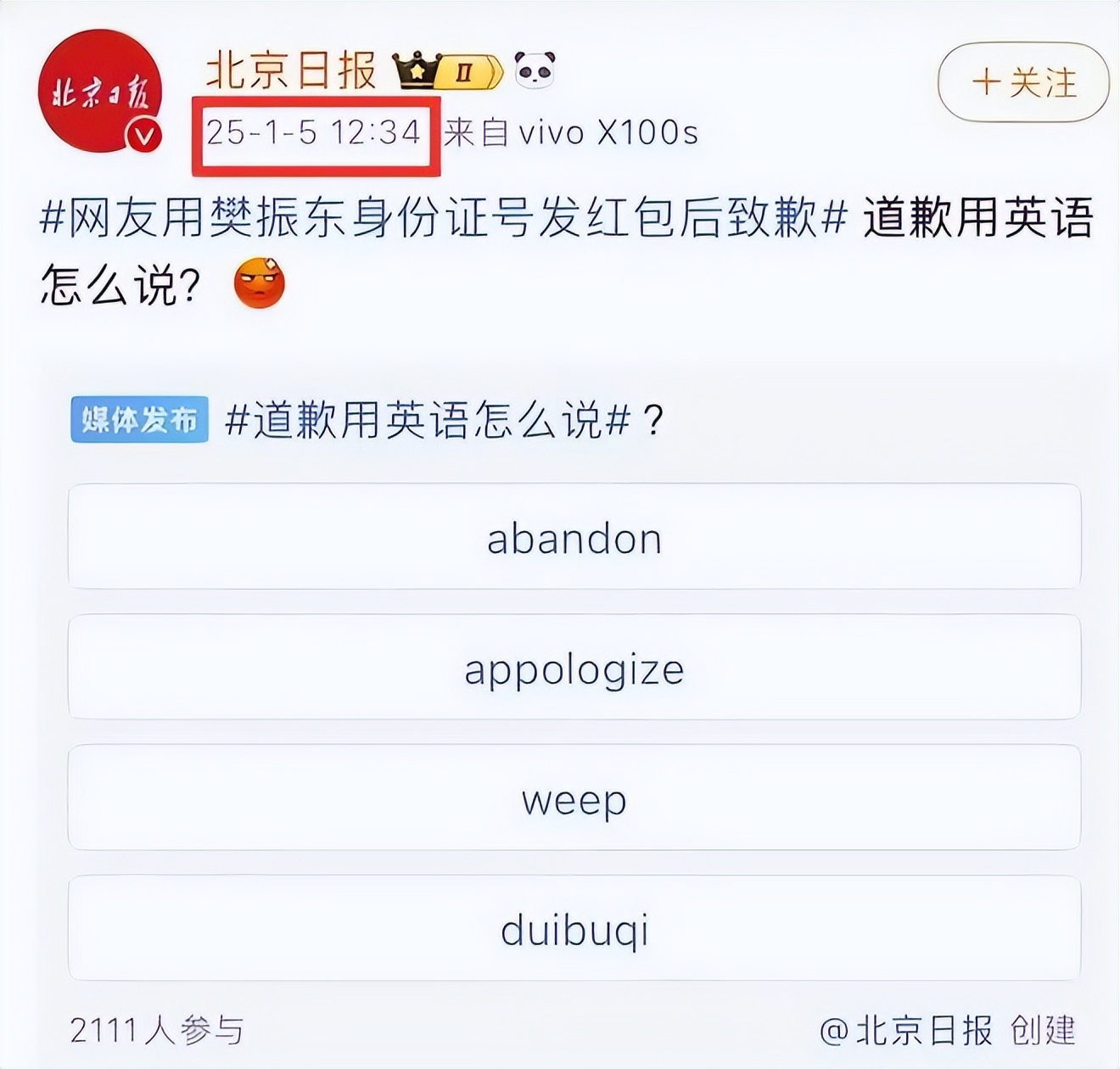Open the #网友用樊振东身份证号发红包后致歉# hashtag
This screenshot has height=1069, width=1120.
pyautogui.click(x=443, y=218)
